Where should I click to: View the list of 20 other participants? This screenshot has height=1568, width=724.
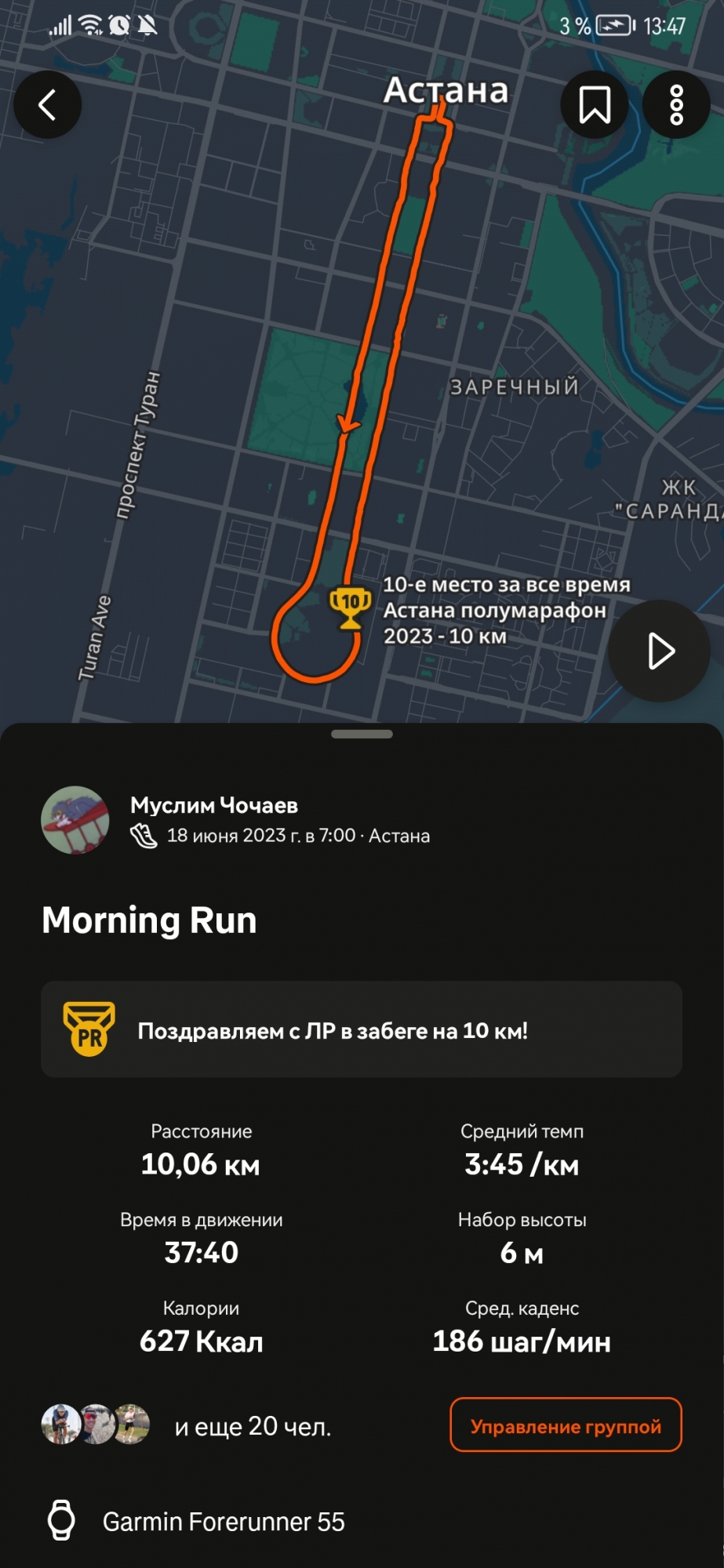(252, 1426)
